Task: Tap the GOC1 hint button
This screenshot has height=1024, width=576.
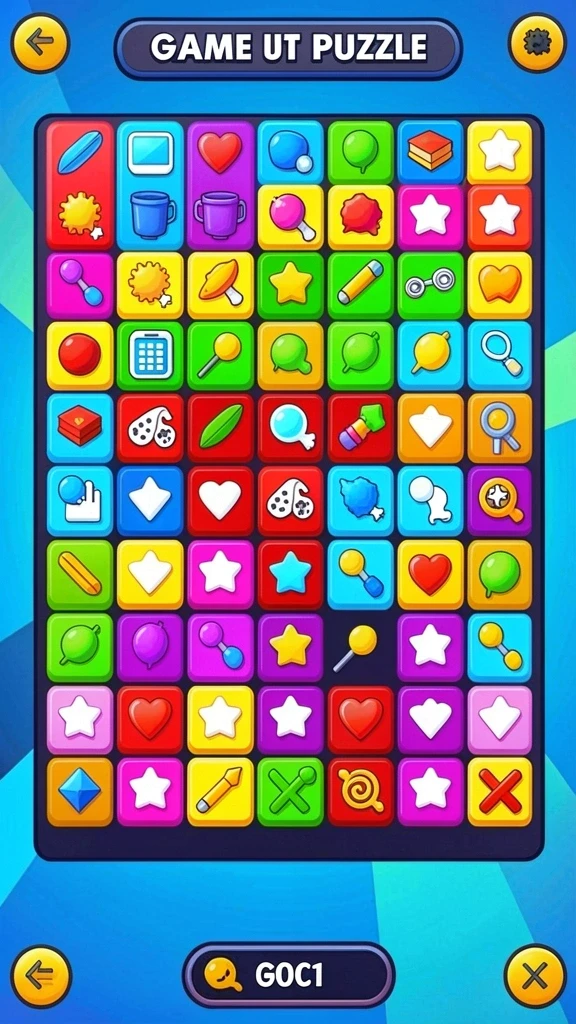Action: 288,976
